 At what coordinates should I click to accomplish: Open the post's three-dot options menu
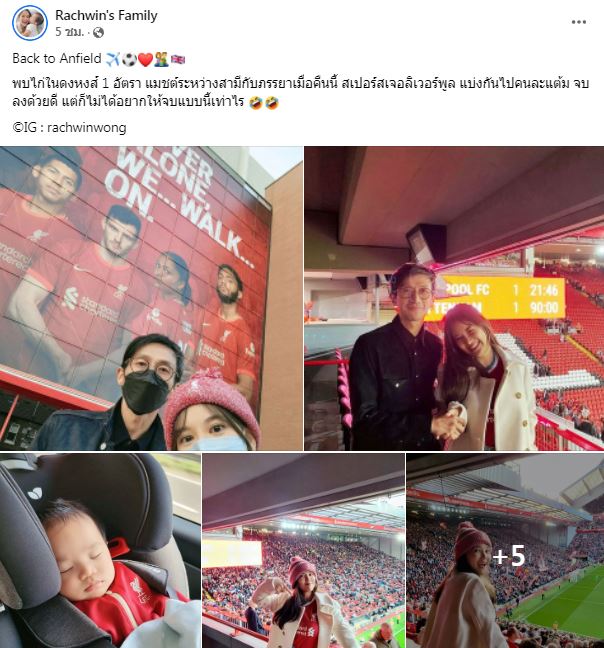579,22
